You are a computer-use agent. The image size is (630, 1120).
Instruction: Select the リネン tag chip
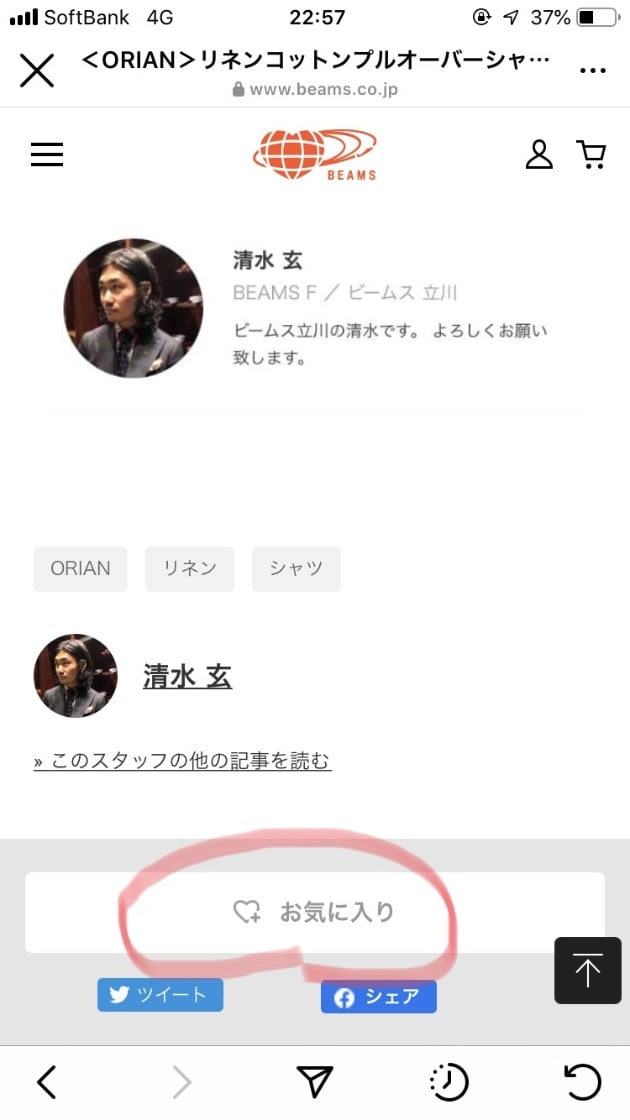click(189, 568)
